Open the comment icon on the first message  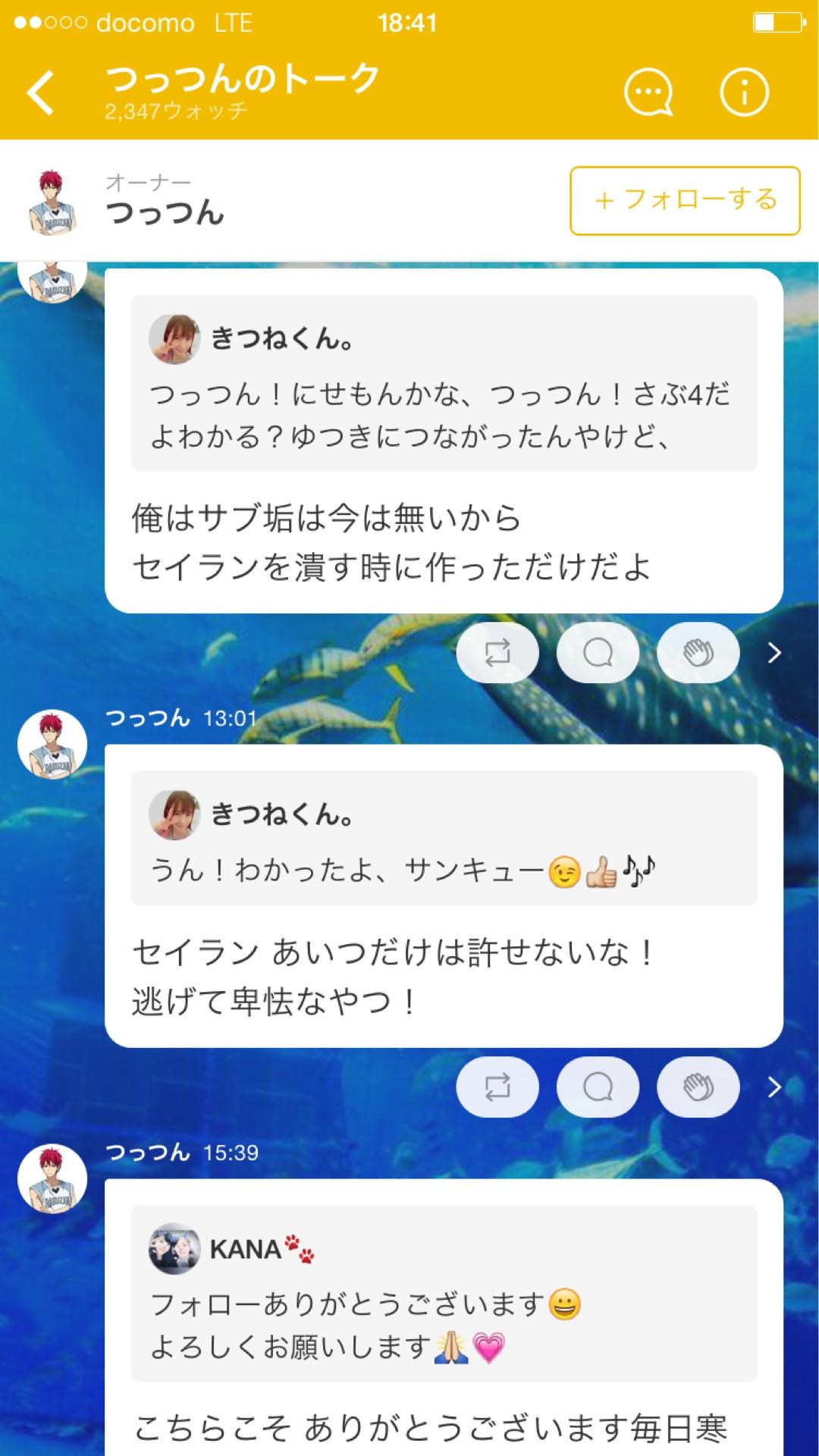click(598, 652)
